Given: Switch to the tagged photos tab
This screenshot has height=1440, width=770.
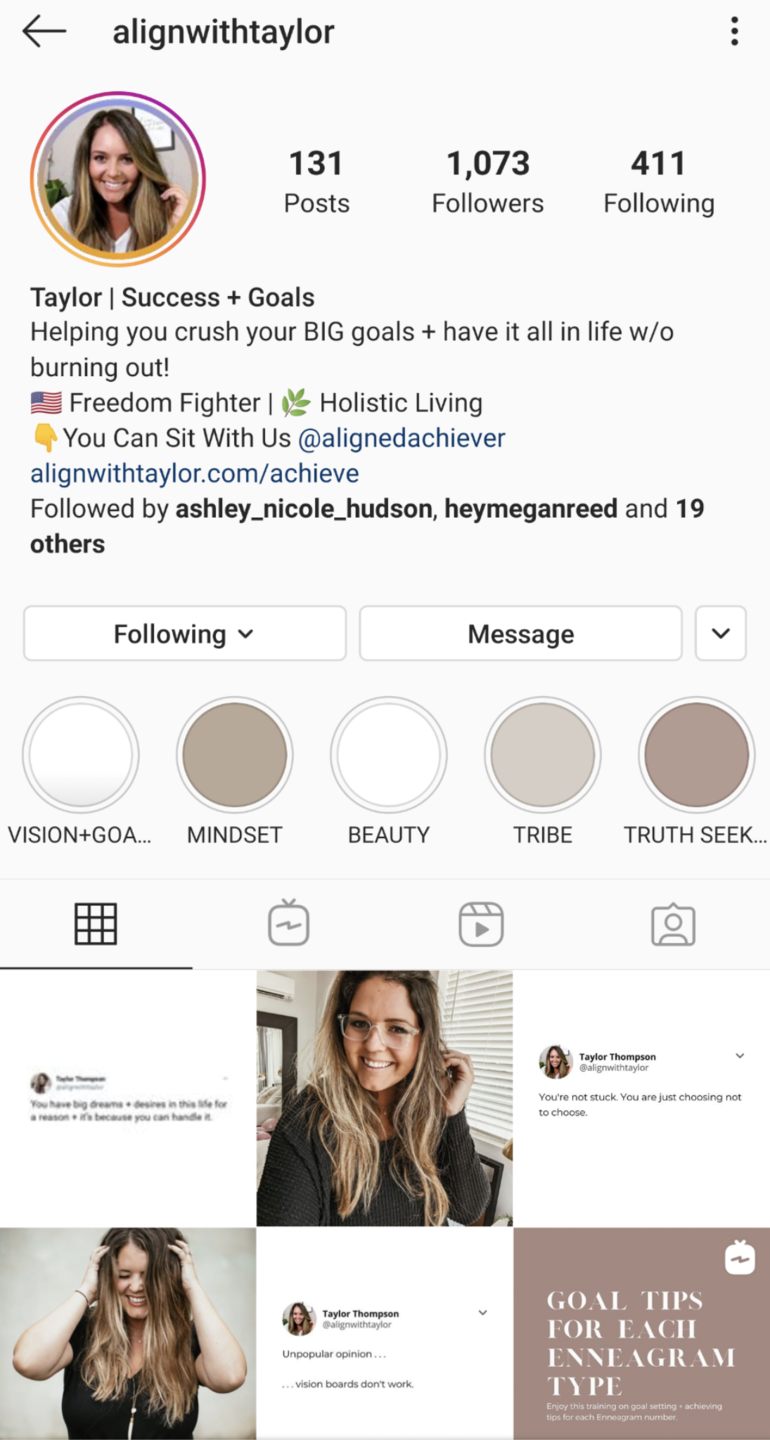Looking at the screenshot, I should [673, 924].
